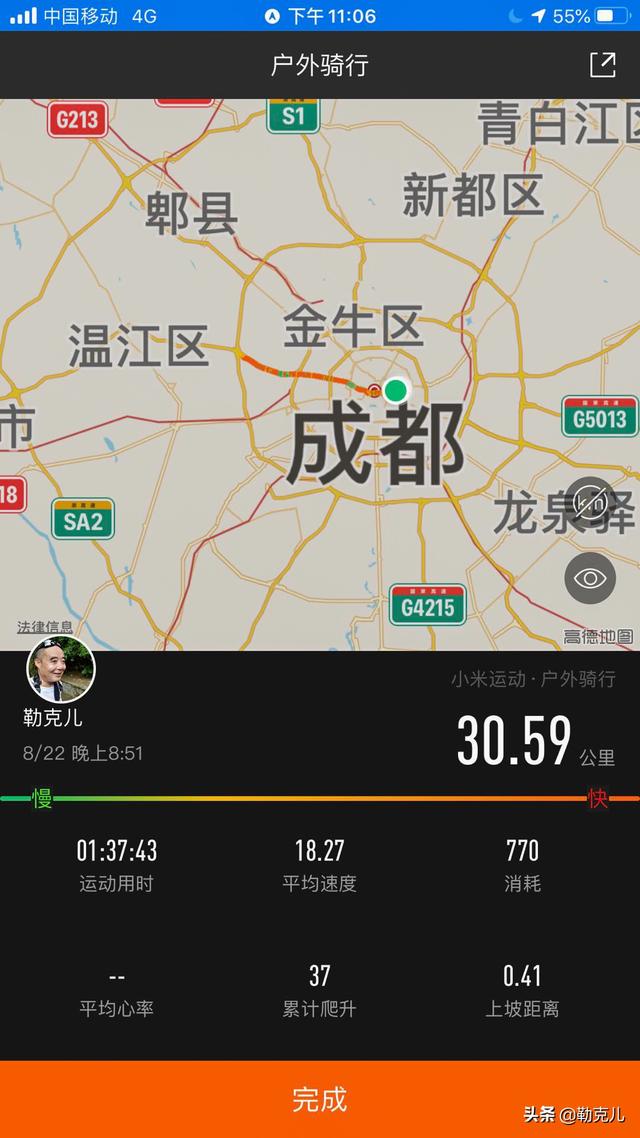Share this cycling record
Screen dimensions: 640x1138
[x=602, y=65]
